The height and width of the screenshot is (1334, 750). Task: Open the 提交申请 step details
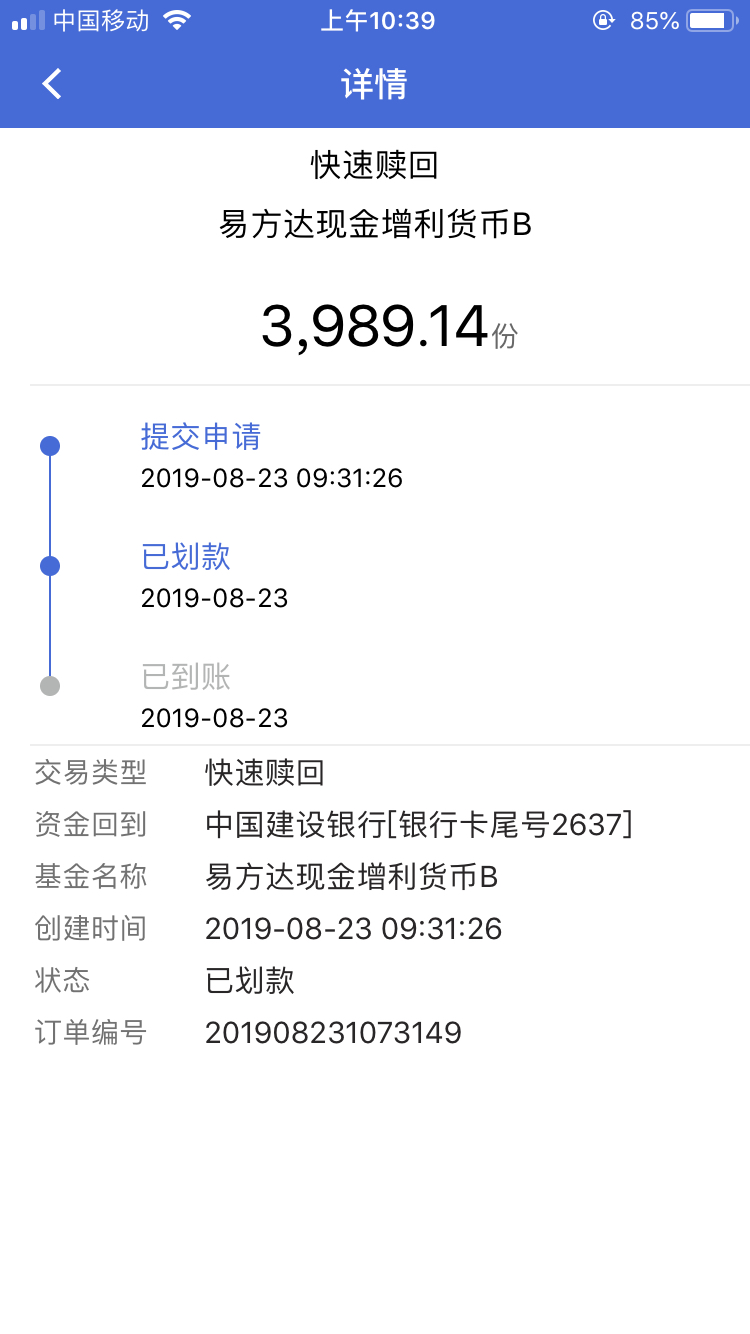200,437
